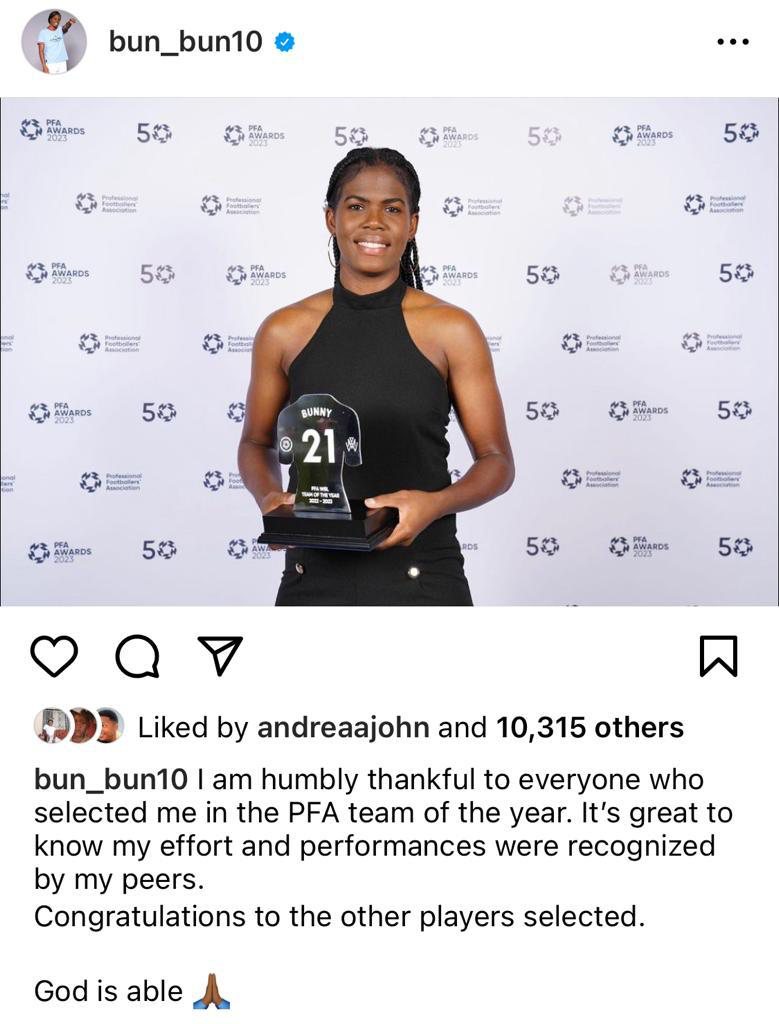This screenshot has height=1024, width=779.
Task: Open the PFA awards photo in the post
Action: [389, 351]
